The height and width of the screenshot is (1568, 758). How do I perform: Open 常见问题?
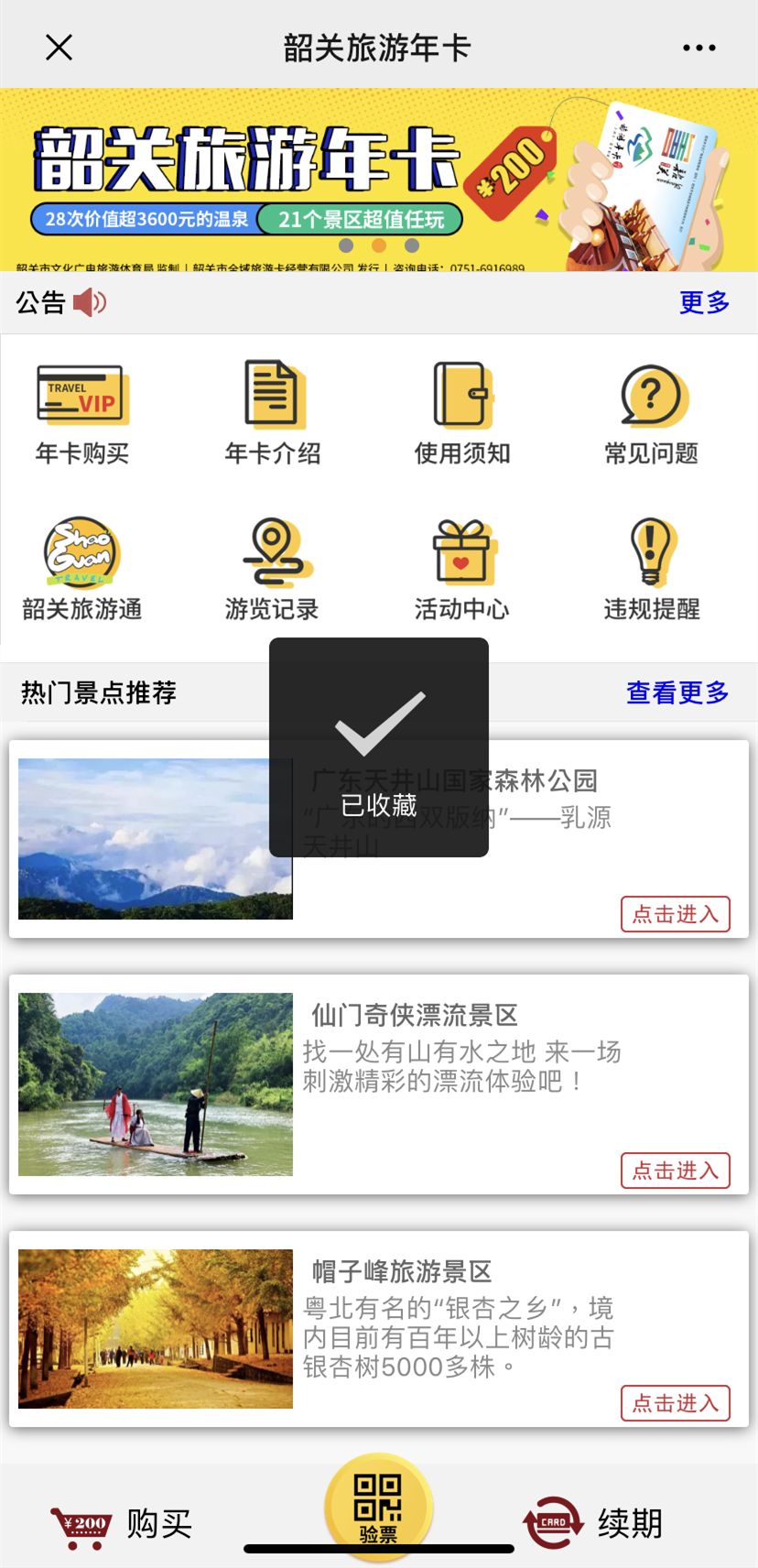(651, 413)
